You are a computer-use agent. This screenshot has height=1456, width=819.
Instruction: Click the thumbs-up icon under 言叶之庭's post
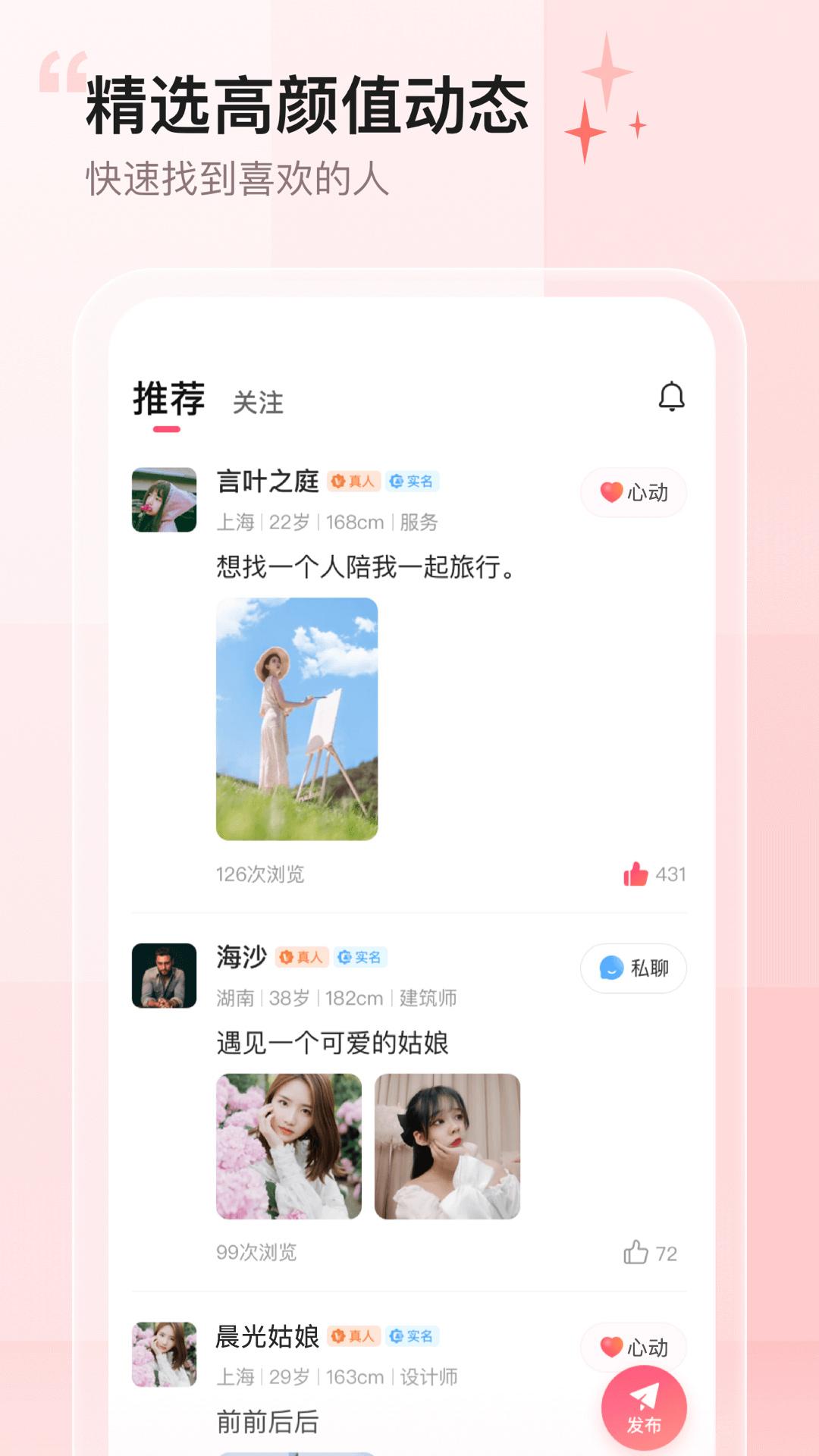pos(637,875)
